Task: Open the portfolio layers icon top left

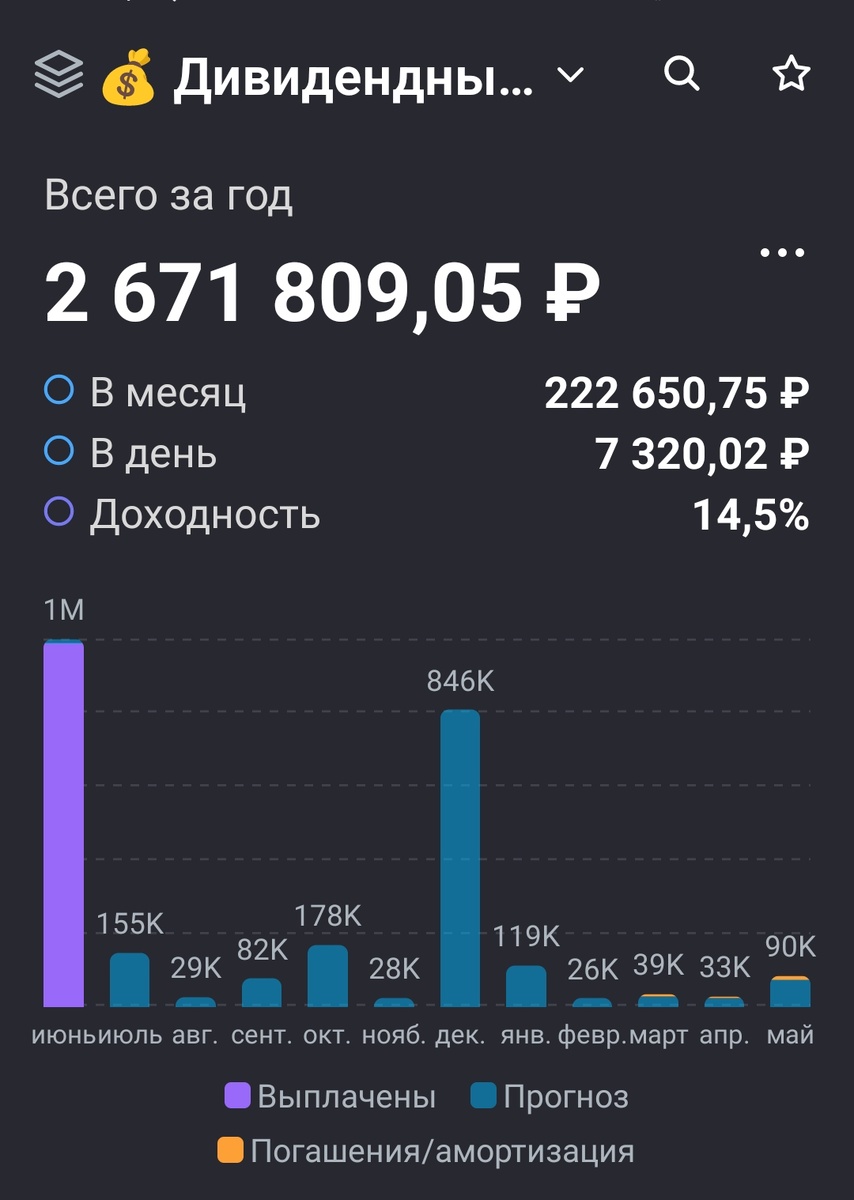Action: [x=60, y=75]
